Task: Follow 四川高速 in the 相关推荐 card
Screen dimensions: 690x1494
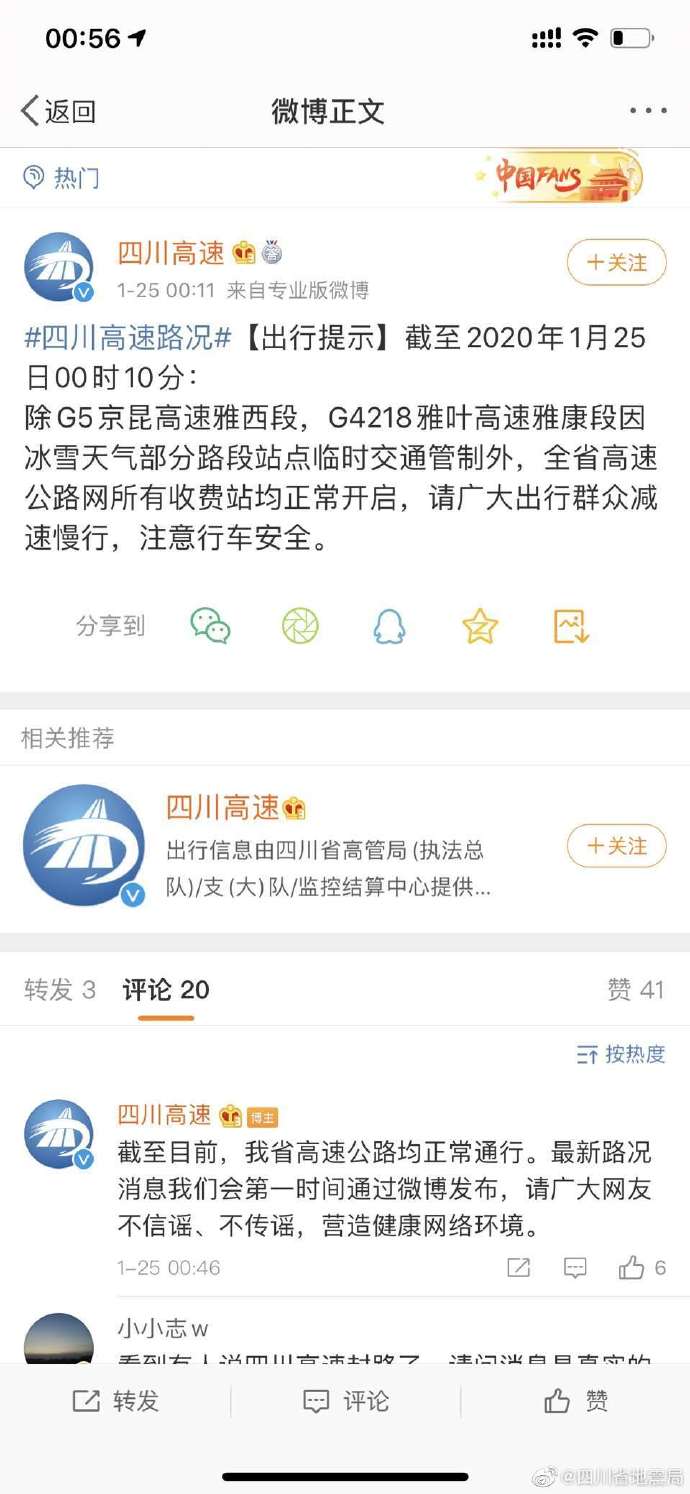Action: click(x=616, y=846)
